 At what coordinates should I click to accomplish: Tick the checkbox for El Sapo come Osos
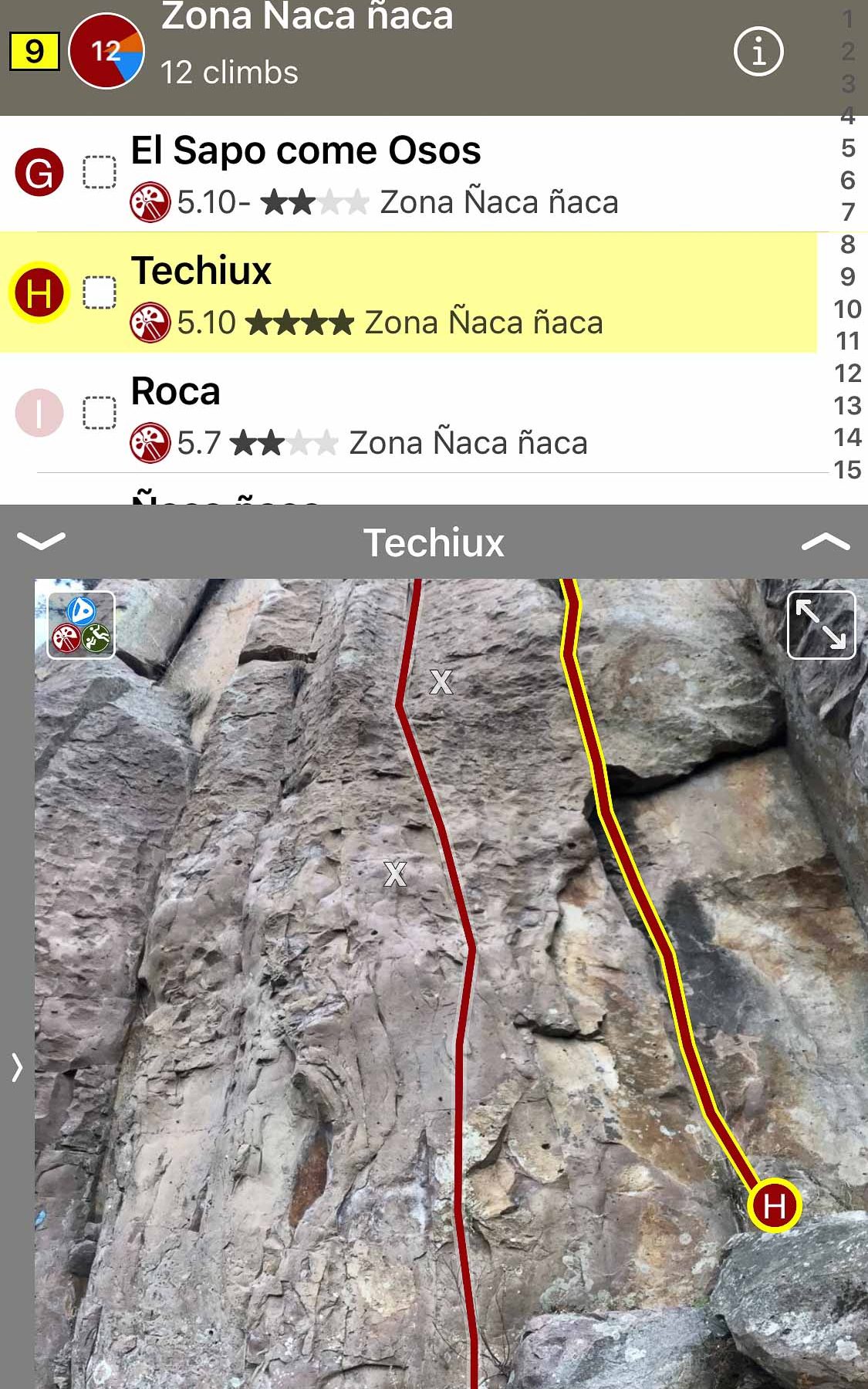(x=100, y=172)
